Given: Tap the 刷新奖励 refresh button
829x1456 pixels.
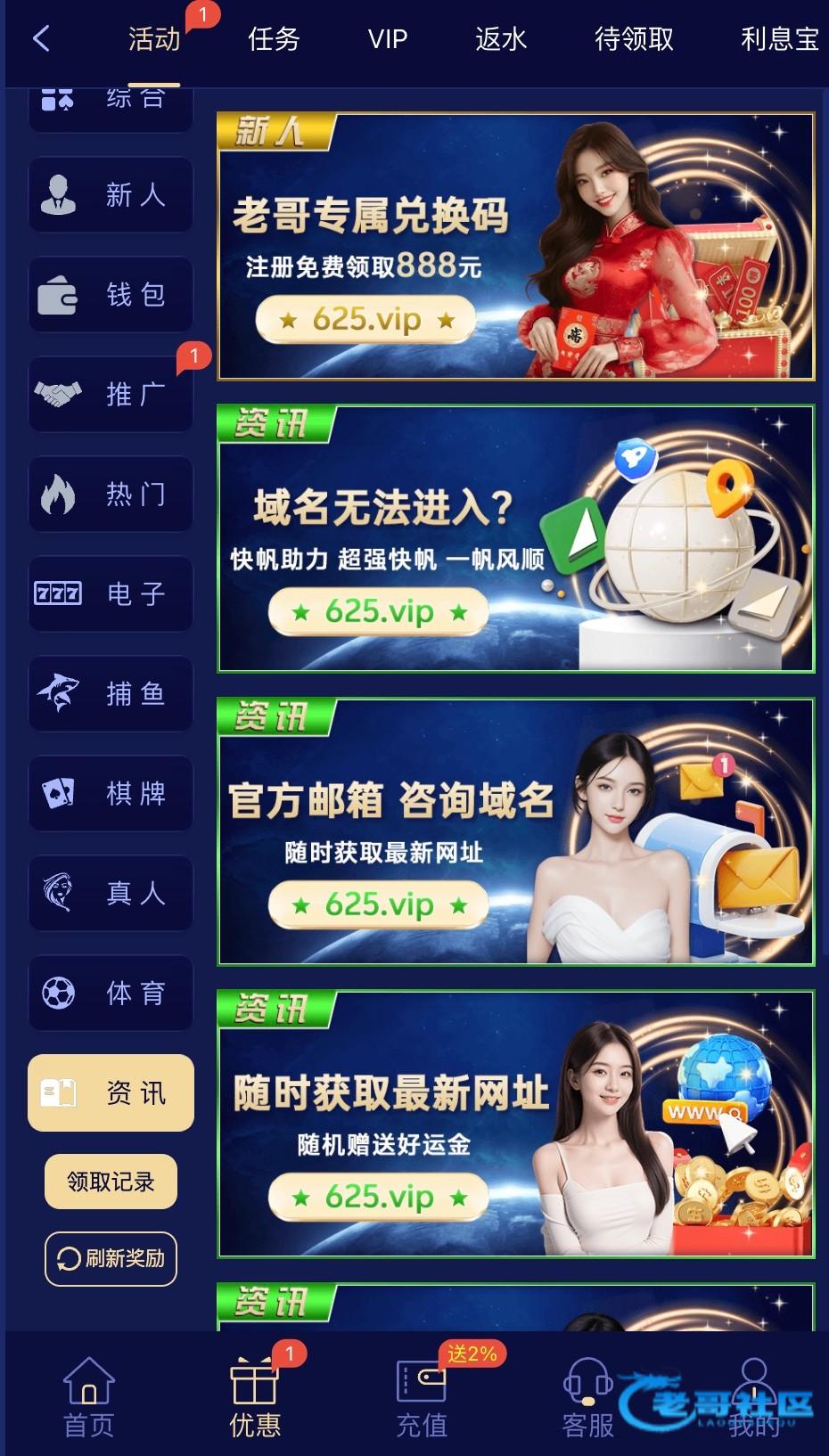Looking at the screenshot, I should [111, 1258].
